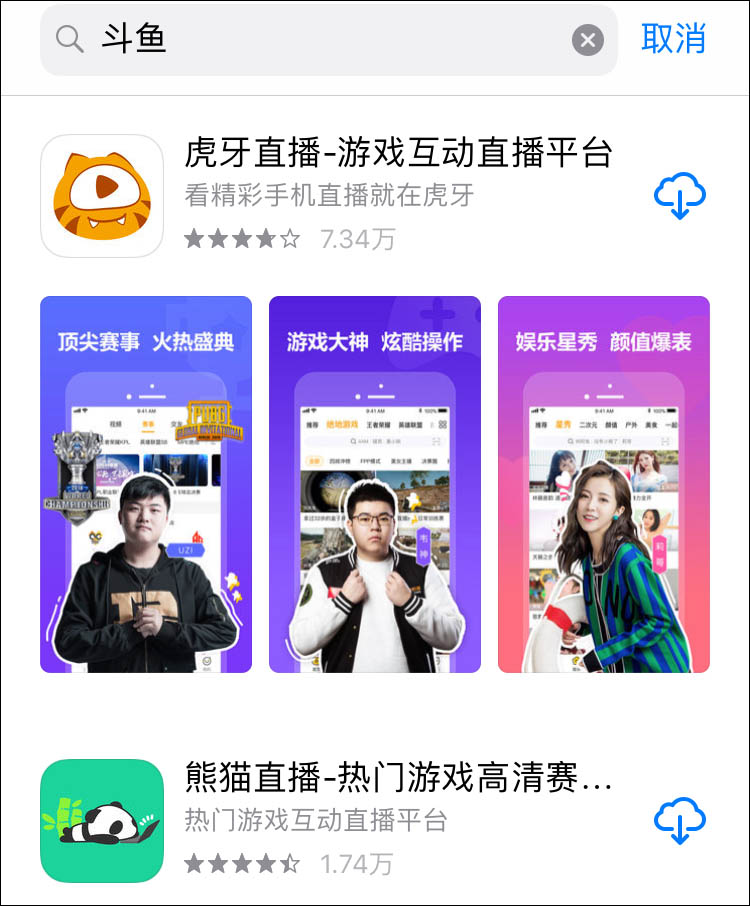The image size is (750, 906).
Task: Tap the search field containing 斗鱼
Action: click(320, 40)
